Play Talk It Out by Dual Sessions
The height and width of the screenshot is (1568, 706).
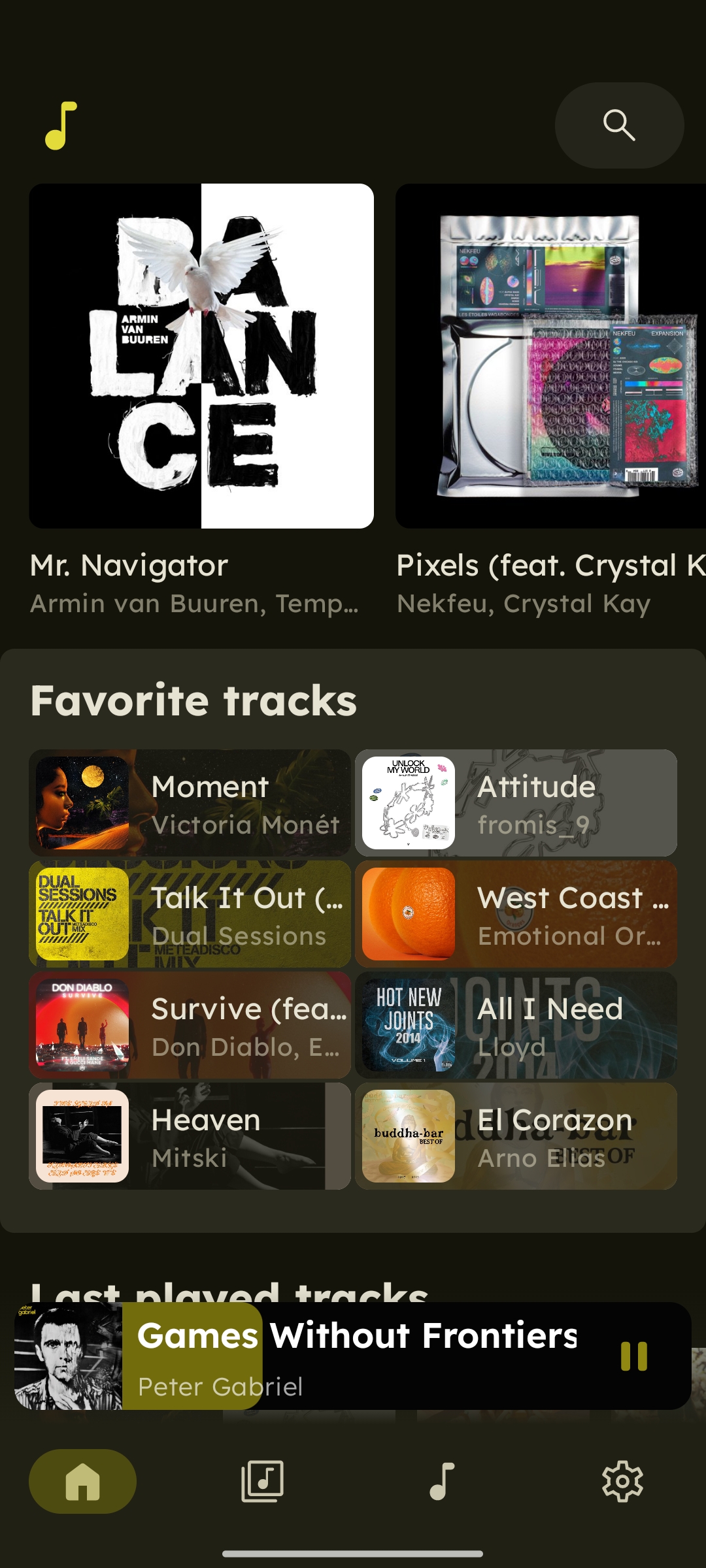tap(190, 914)
